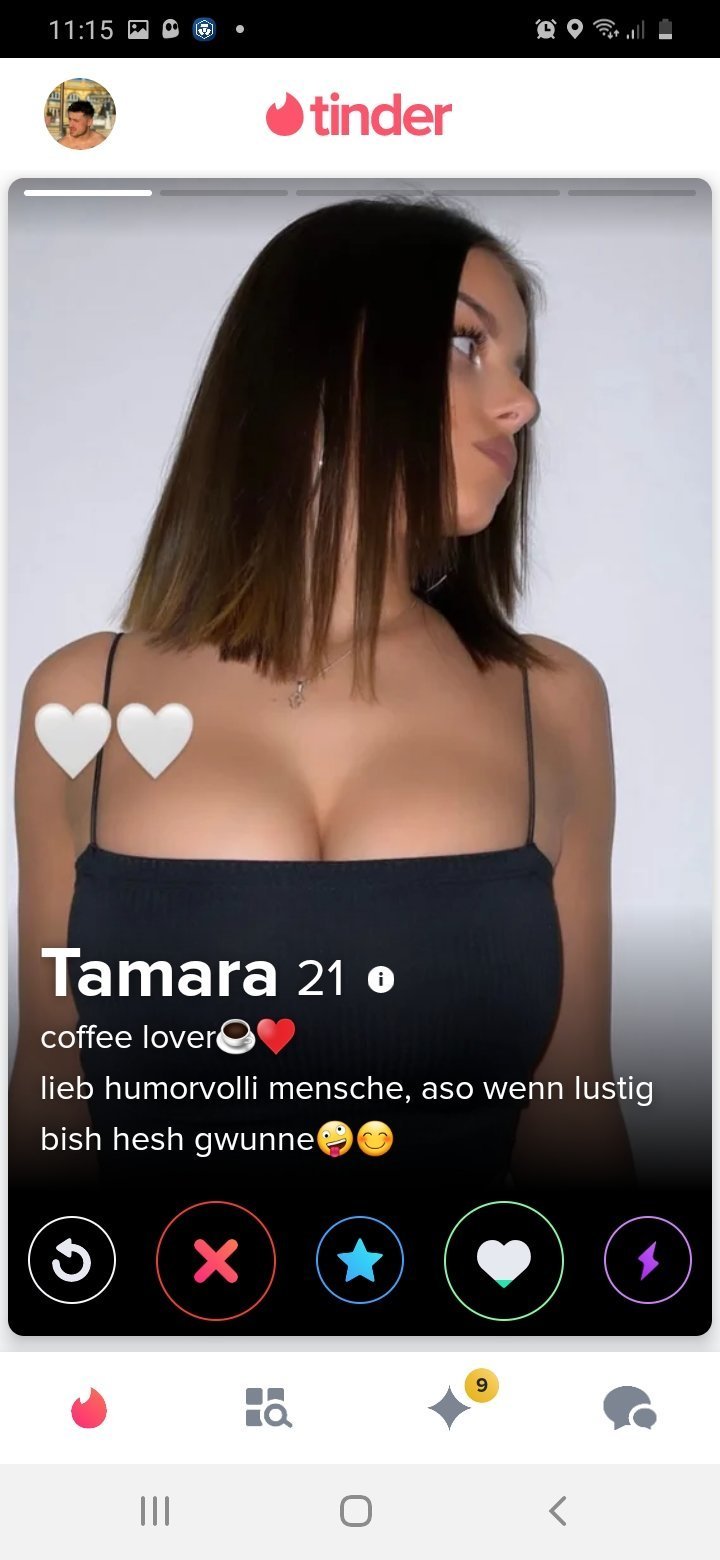Open your profile picture at top left
This screenshot has width=720, height=1560.
[x=80, y=114]
